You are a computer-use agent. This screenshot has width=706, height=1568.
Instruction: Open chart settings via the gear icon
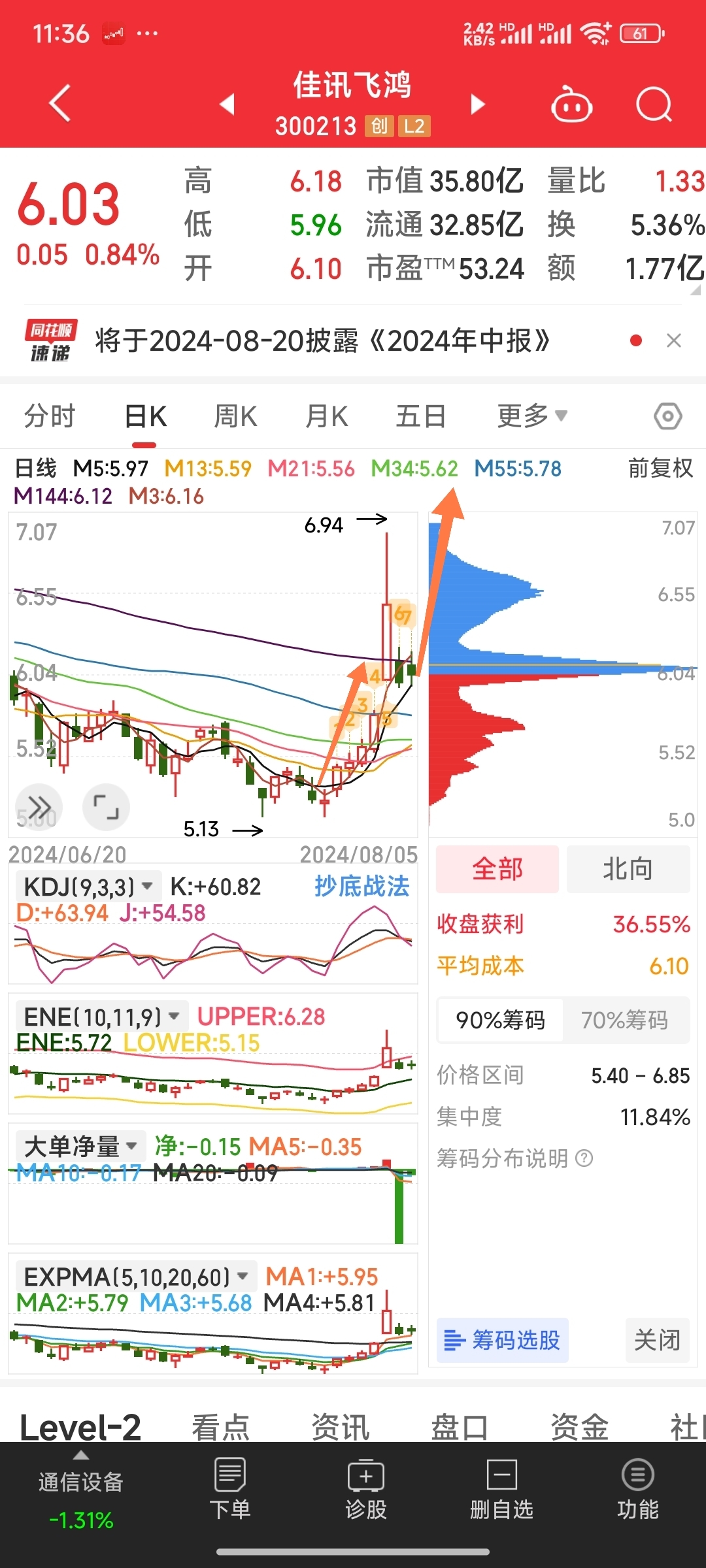667,416
